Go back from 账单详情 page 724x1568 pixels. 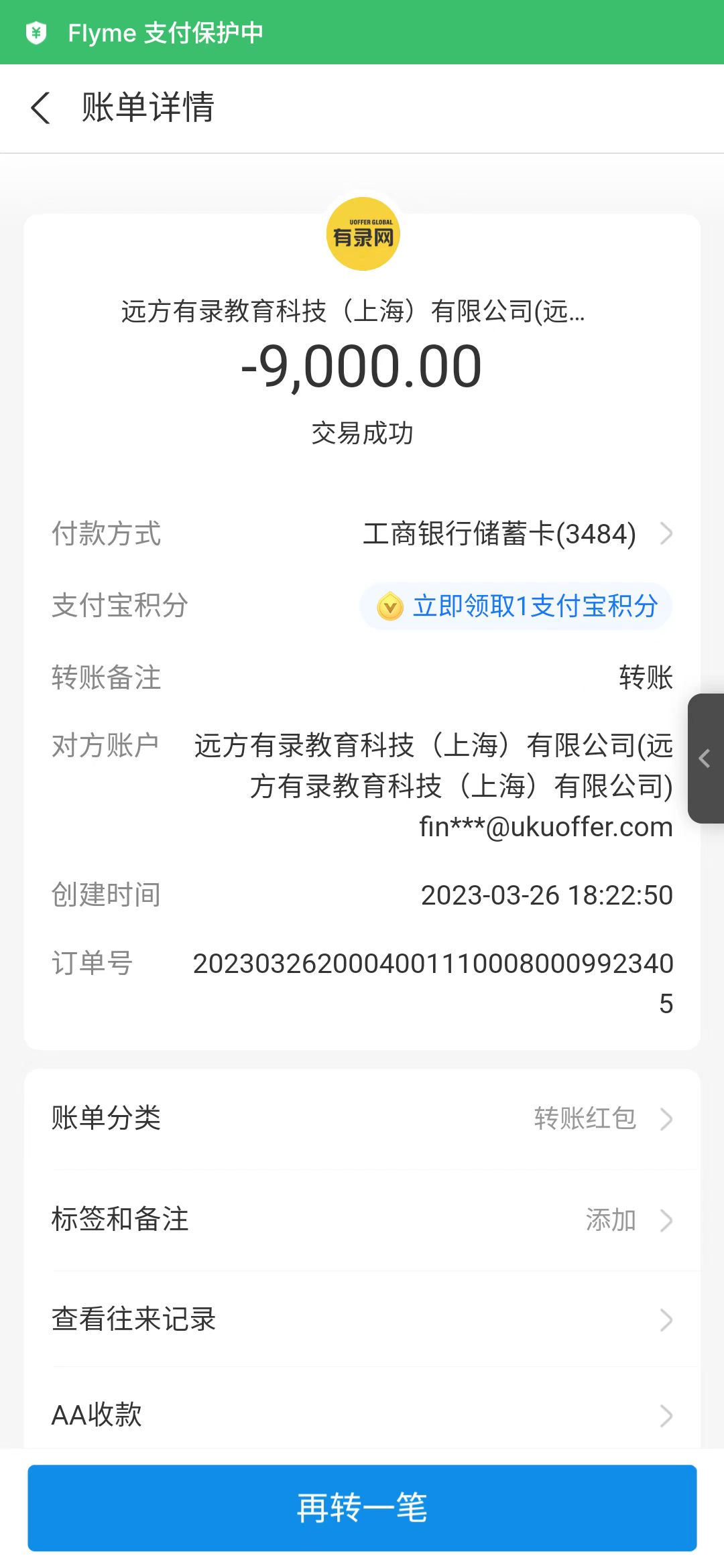(x=40, y=108)
